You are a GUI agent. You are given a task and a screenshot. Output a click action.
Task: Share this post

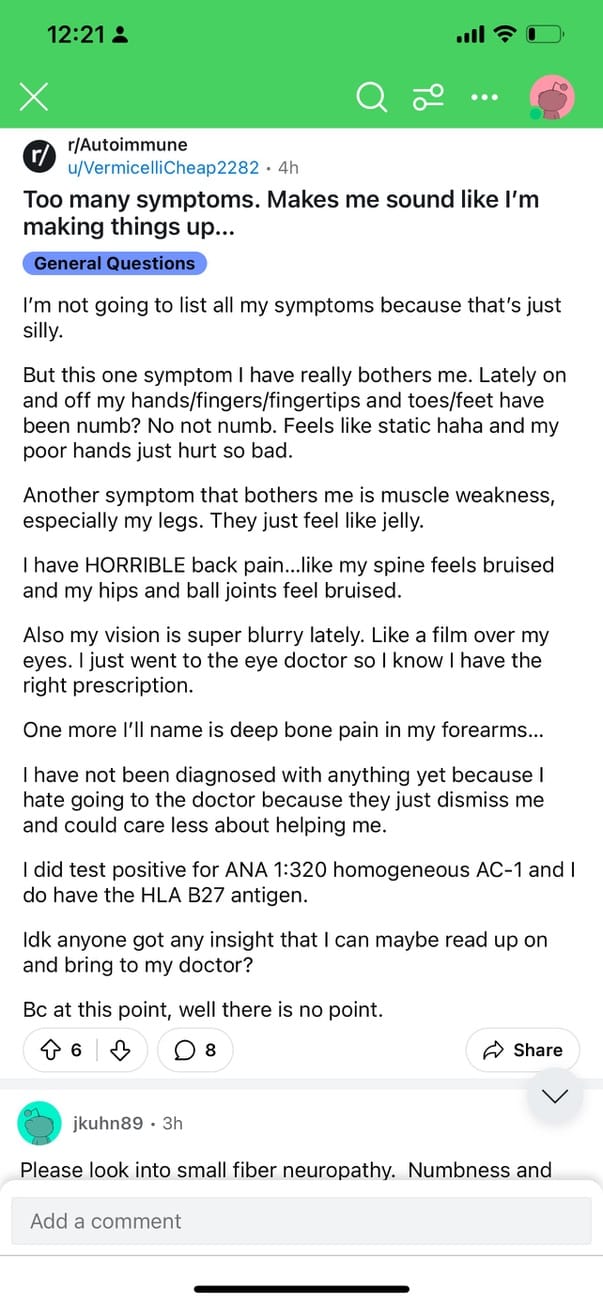pos(523,1050)
